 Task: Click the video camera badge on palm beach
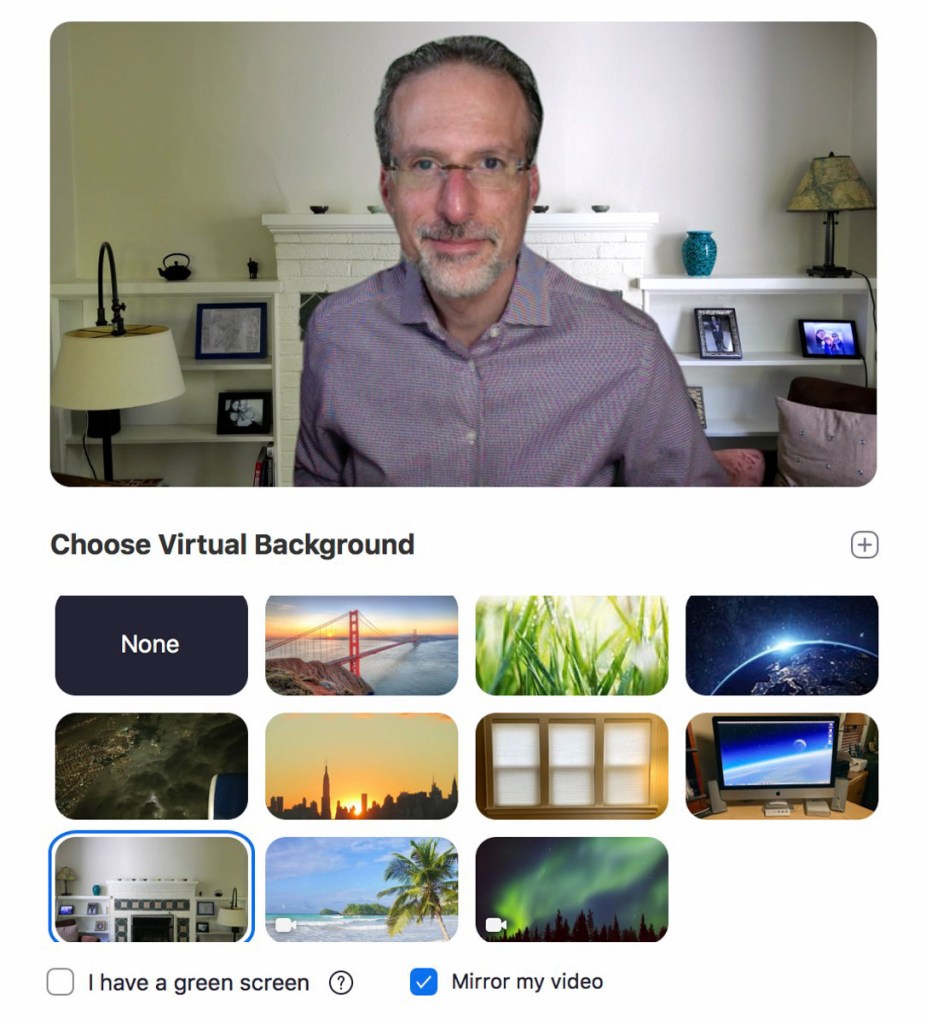point(284,925)
